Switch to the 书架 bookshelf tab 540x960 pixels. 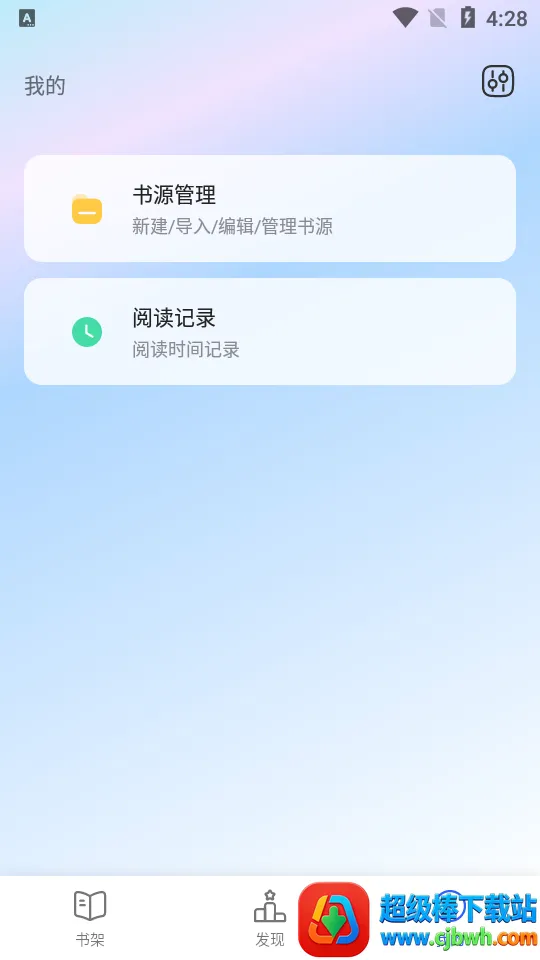tap(90, 918)
